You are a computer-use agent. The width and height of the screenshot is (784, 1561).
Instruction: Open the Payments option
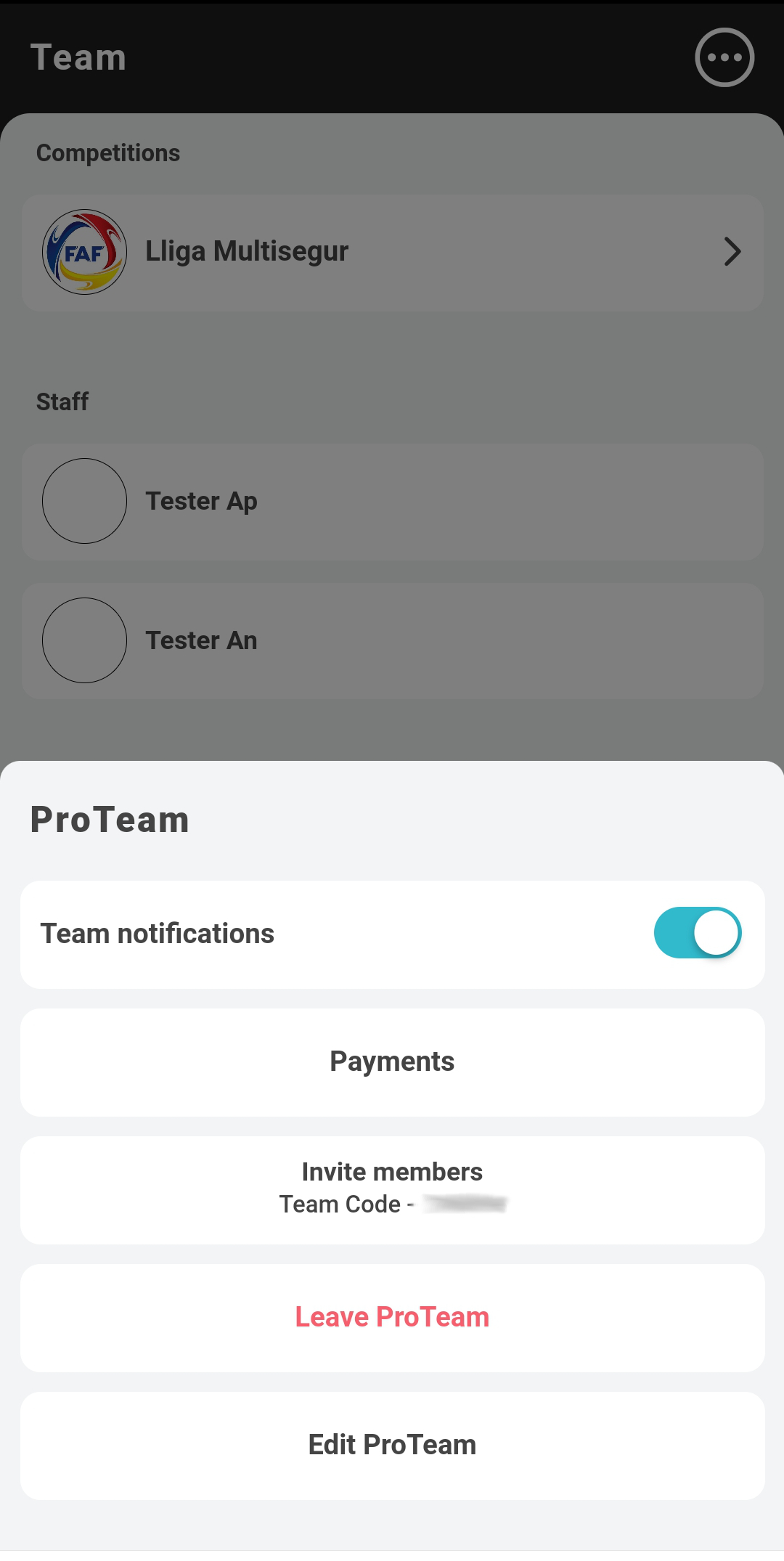(x=392, y=1061)
